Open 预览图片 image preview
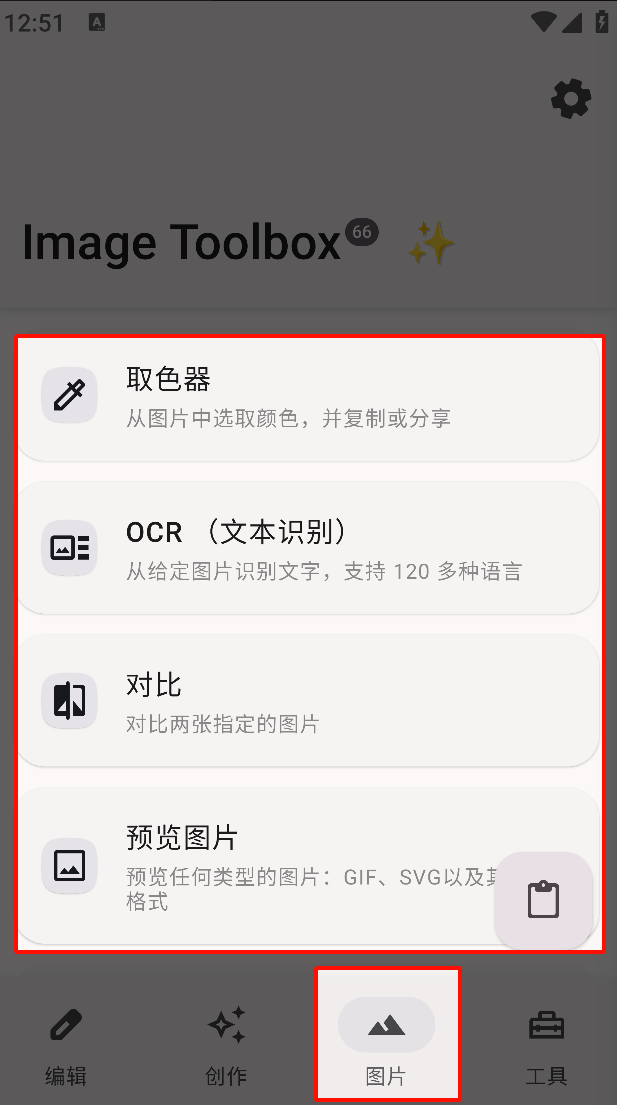The image size is (617, 1105). (x=308, y=865)
